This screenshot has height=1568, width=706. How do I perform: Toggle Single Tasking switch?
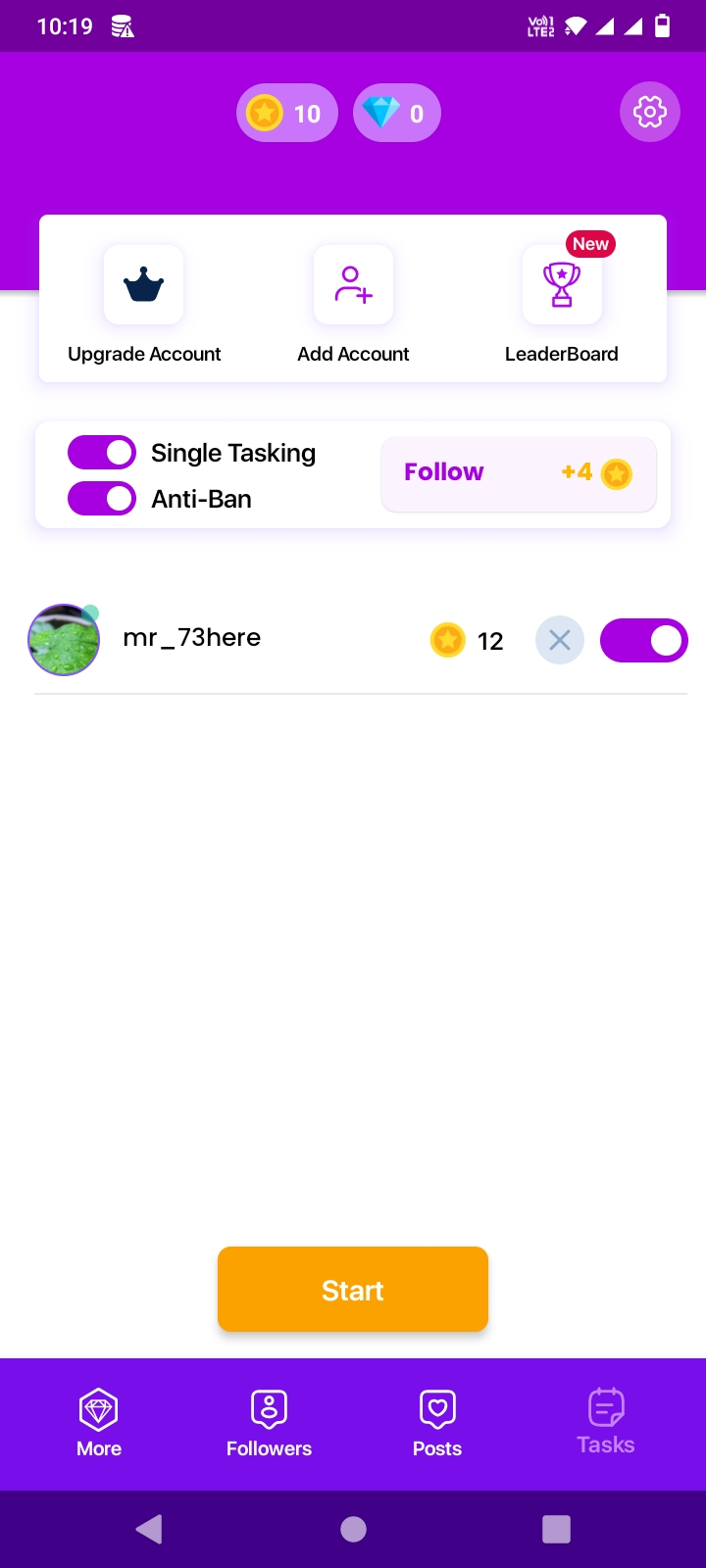102,453
